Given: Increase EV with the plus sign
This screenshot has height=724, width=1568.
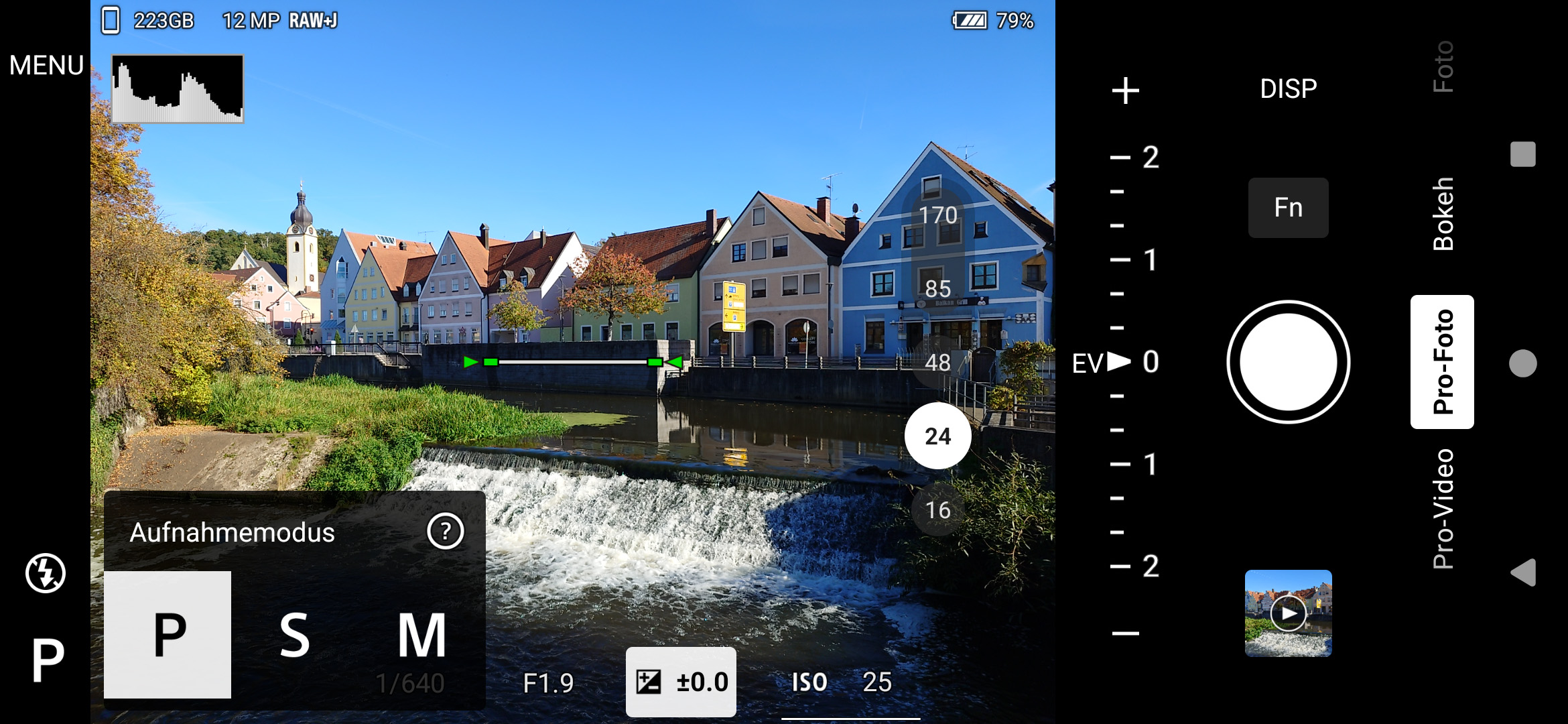Looking at the screenshot, I should [x=1126, y=90].
